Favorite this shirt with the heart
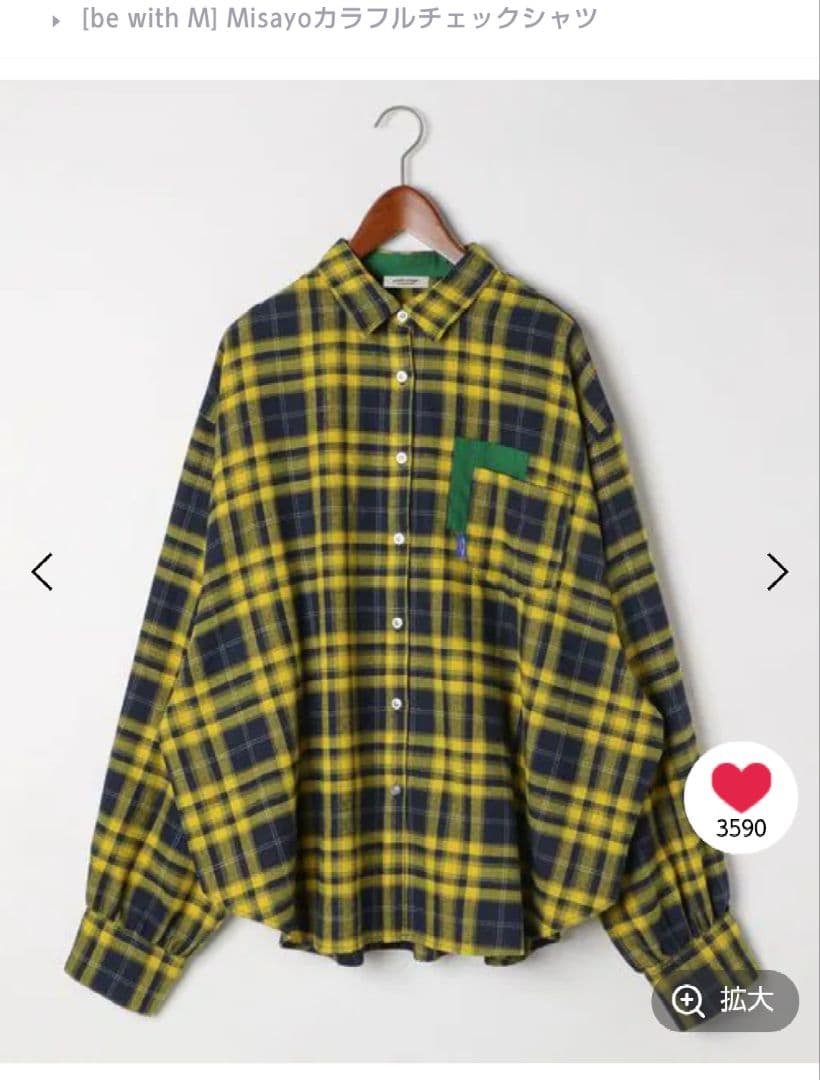 (741, 787)
